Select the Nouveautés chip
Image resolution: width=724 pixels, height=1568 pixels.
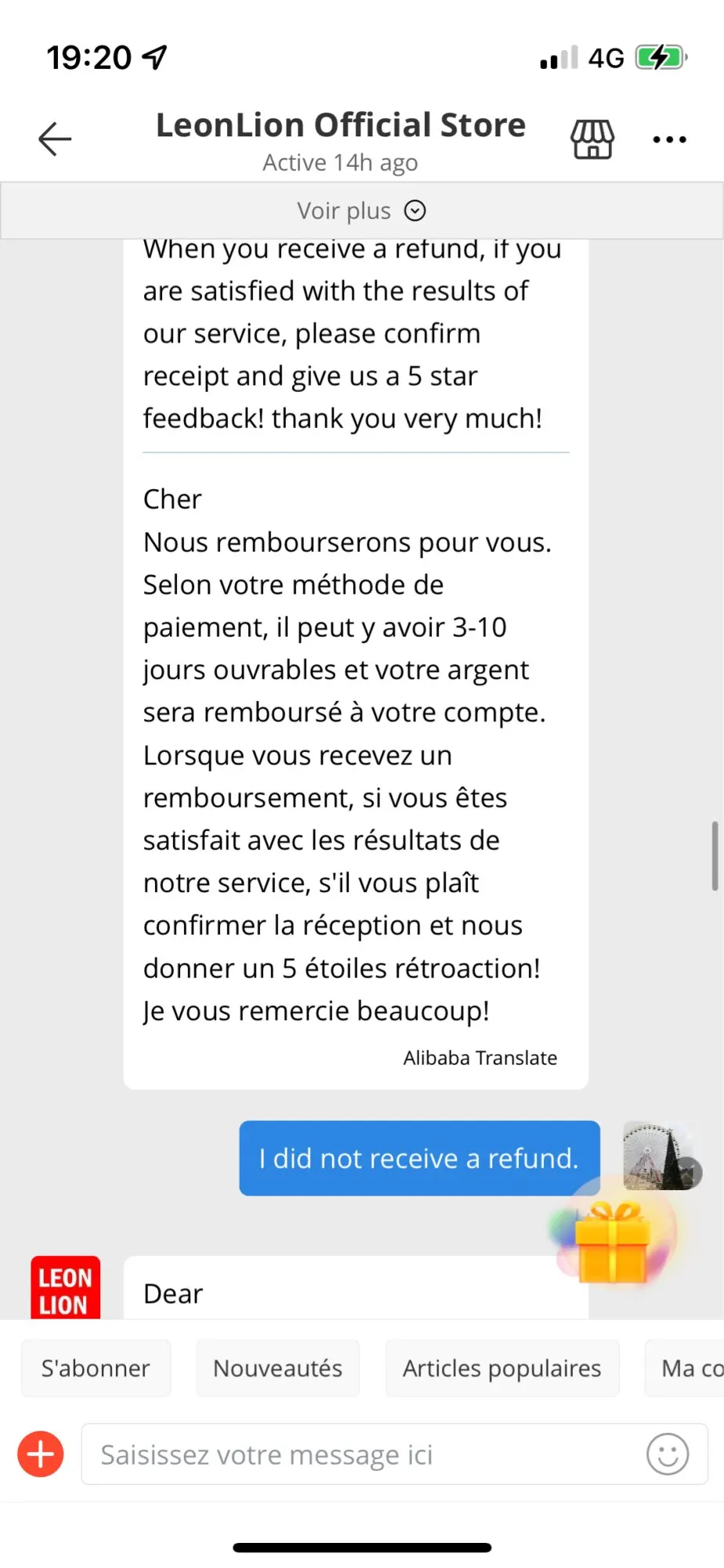[x=277, y=1368]
